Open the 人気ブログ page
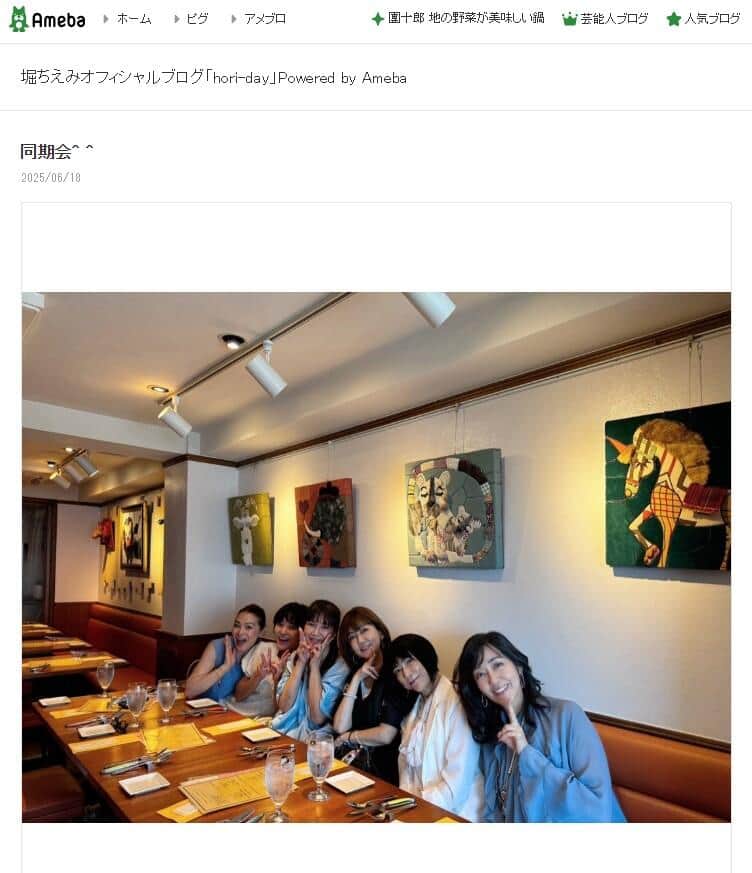Image resolution: width=752 pixels, height=873 pixels. point(711,17)
